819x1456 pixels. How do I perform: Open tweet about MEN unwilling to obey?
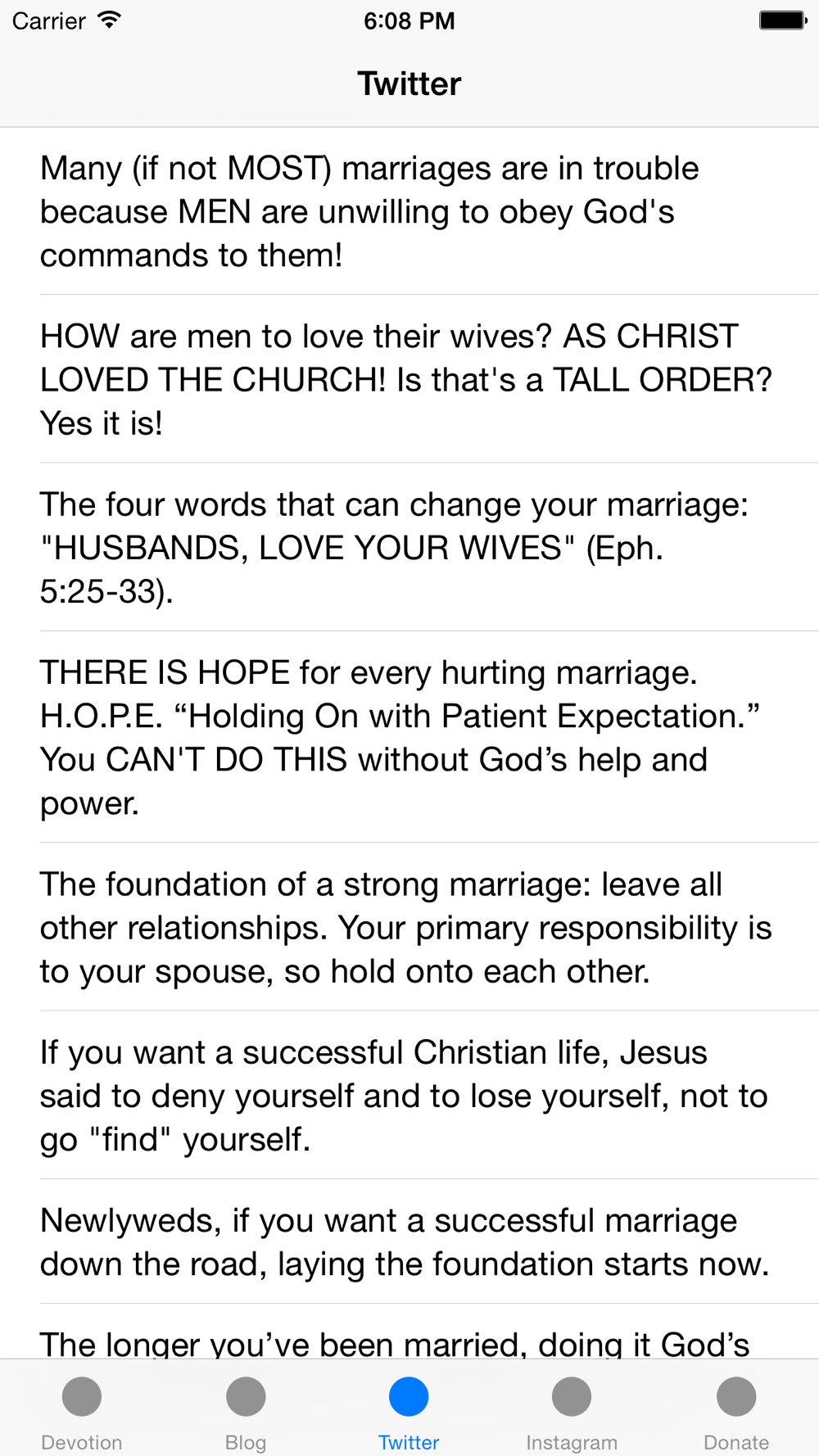[409, 211]
